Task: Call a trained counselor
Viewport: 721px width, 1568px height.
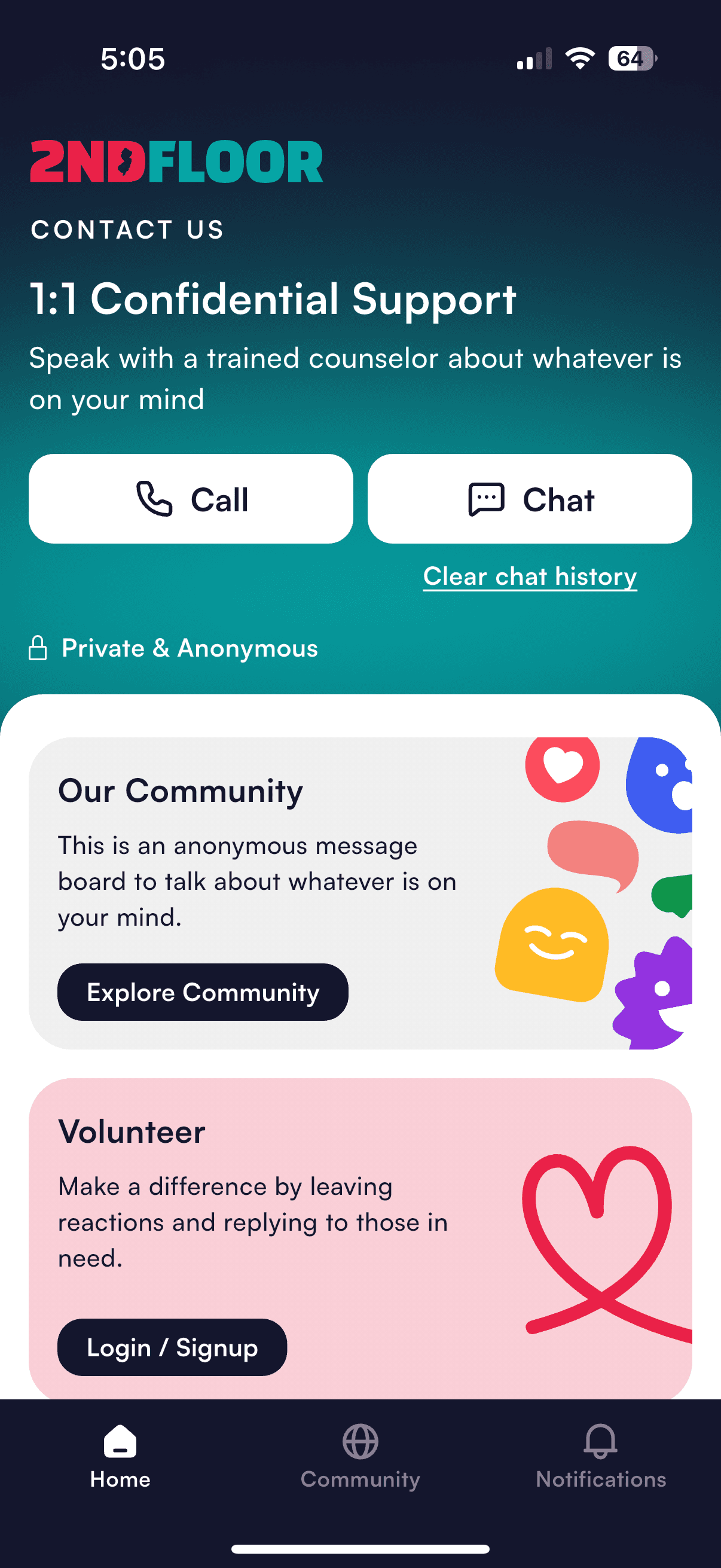Action: click(191, 499)
